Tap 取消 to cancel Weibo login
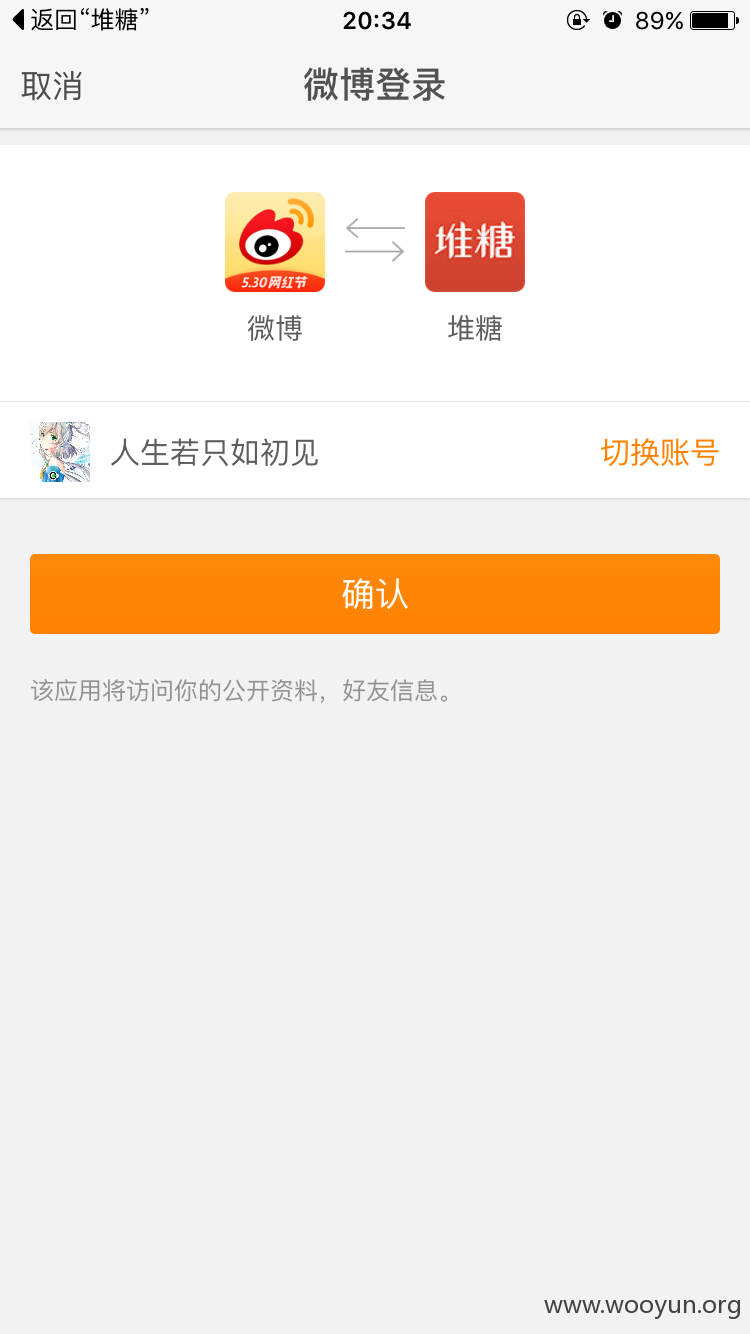The height and width of the screenshot is (1334, 750). (x=52, y=86)
